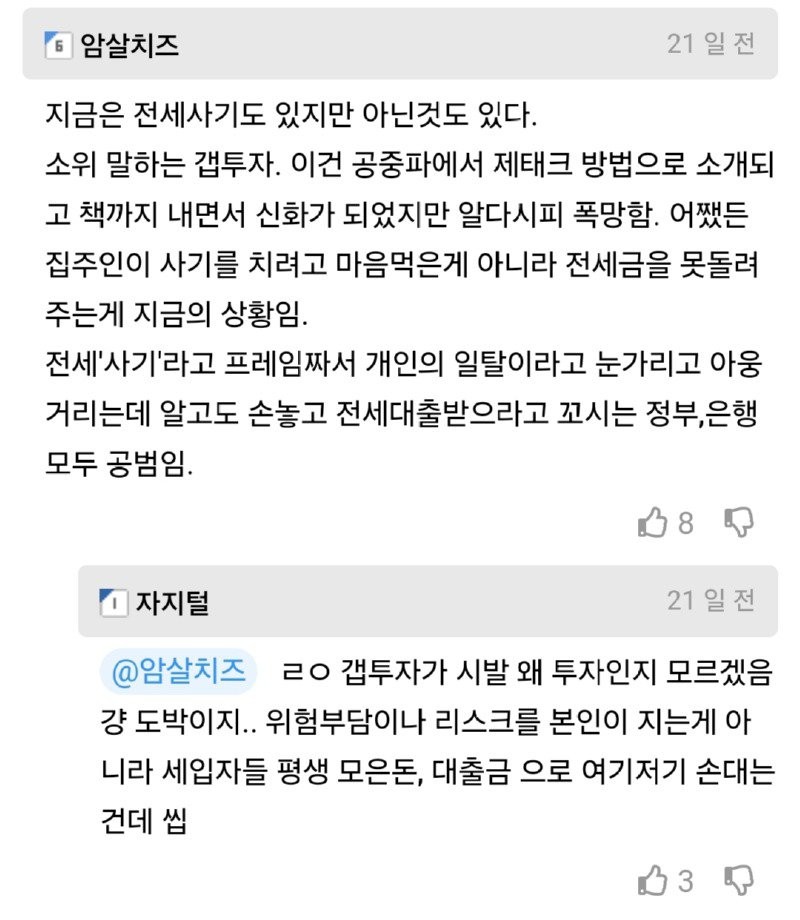Downvote the comment by 암살치즈
Viewport: 800px width, 920px height.
[x=738, y=522]
